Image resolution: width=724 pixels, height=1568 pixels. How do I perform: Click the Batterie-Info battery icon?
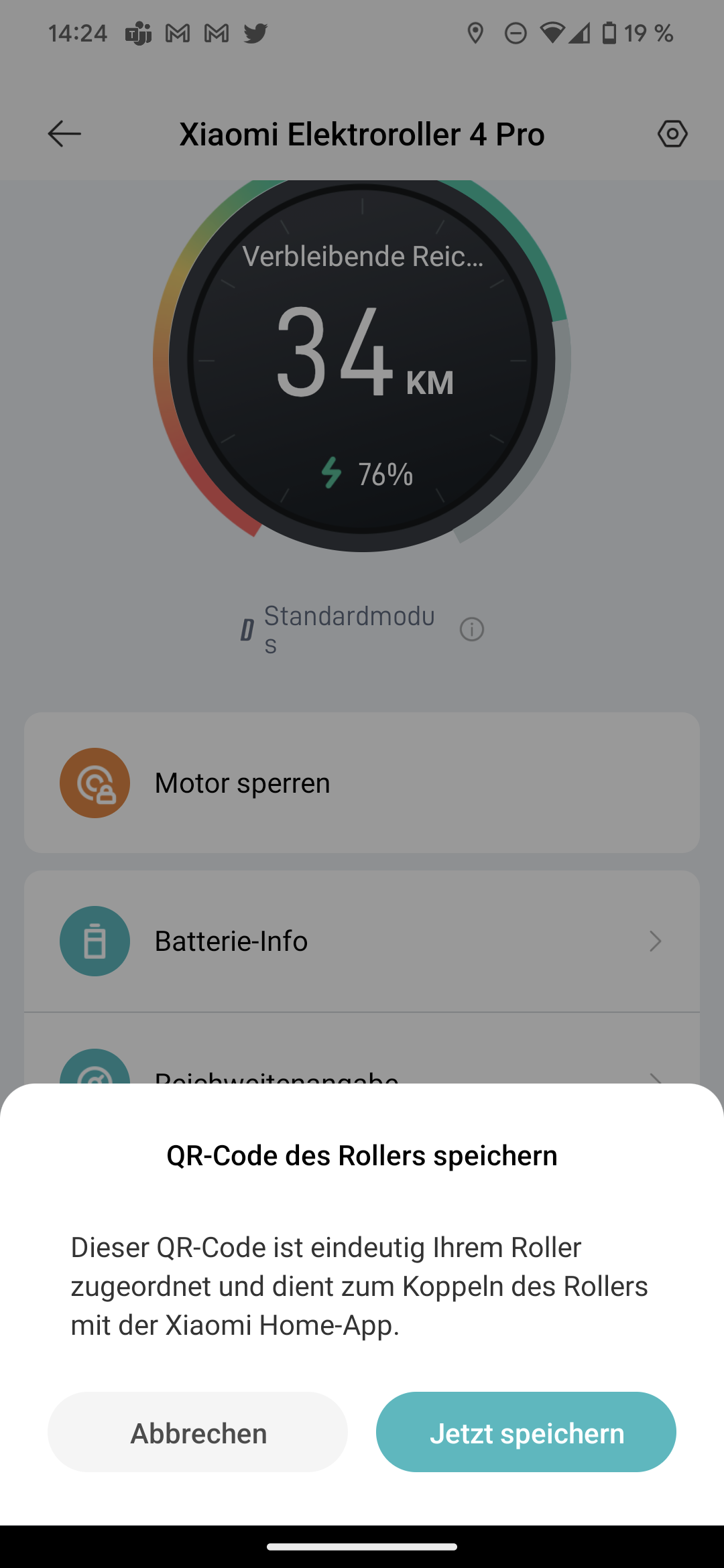[x=95, y=941]
